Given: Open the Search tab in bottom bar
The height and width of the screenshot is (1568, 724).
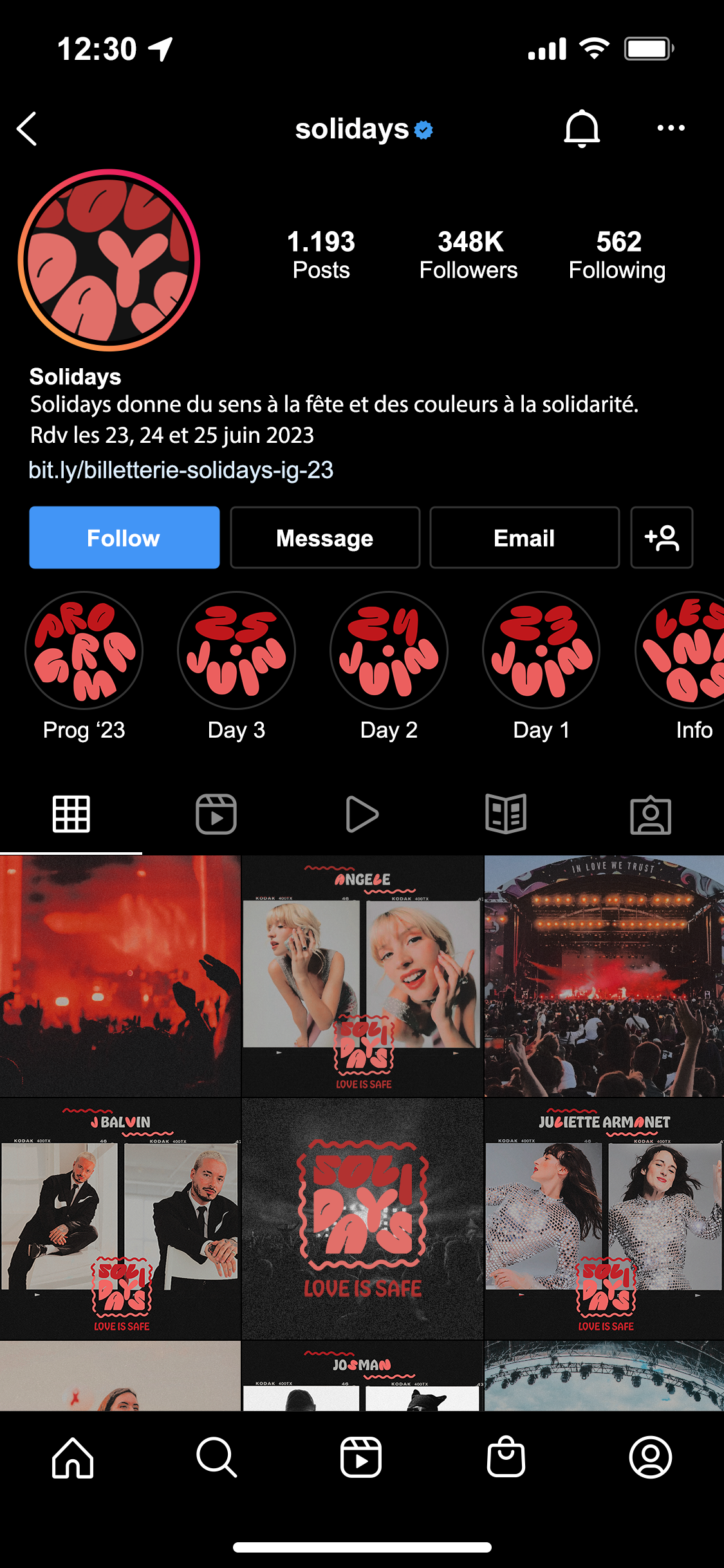Looking at the screenshot, I should (x=217, y=1457).
